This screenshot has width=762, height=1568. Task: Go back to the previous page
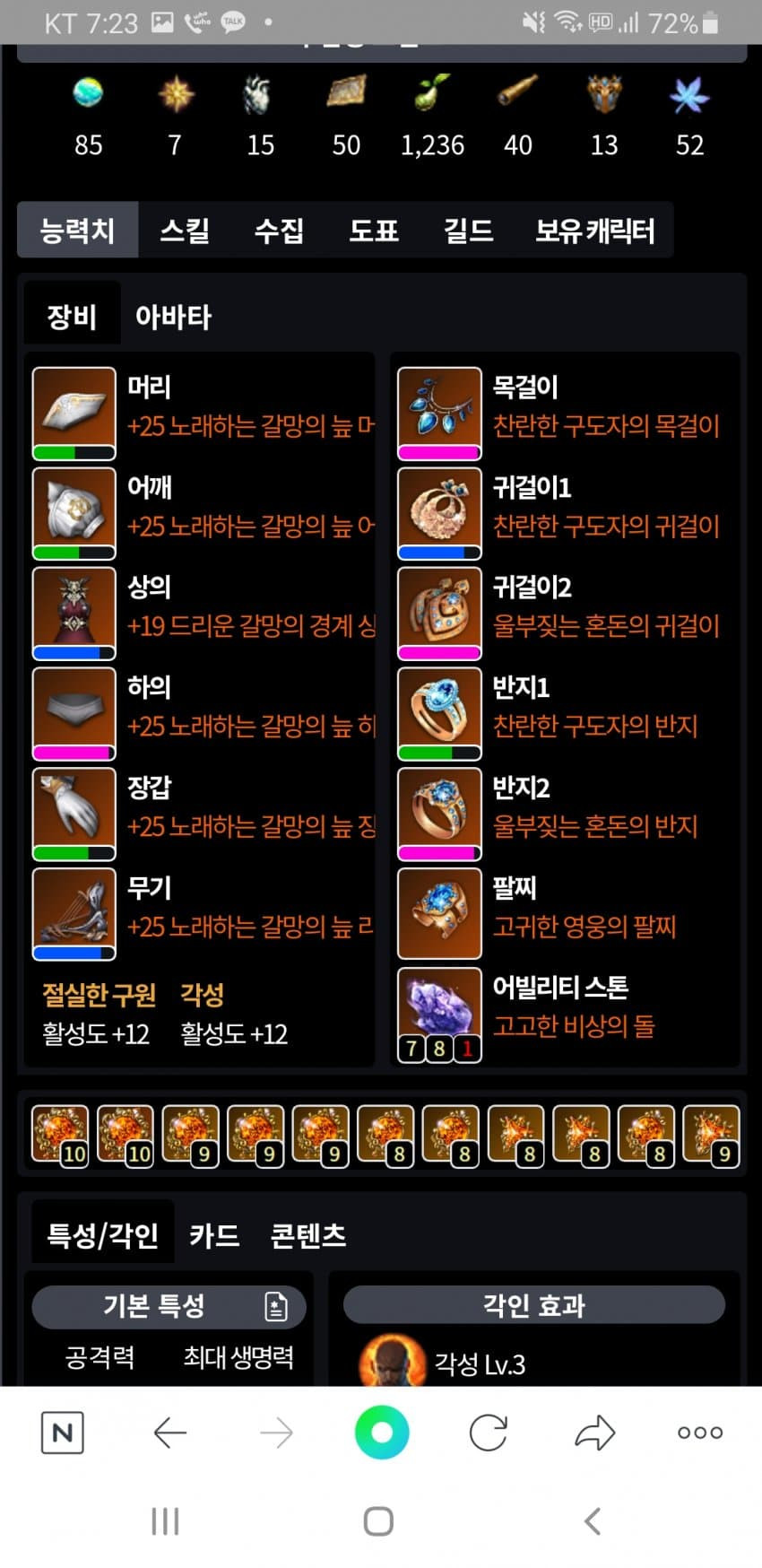169,1433
